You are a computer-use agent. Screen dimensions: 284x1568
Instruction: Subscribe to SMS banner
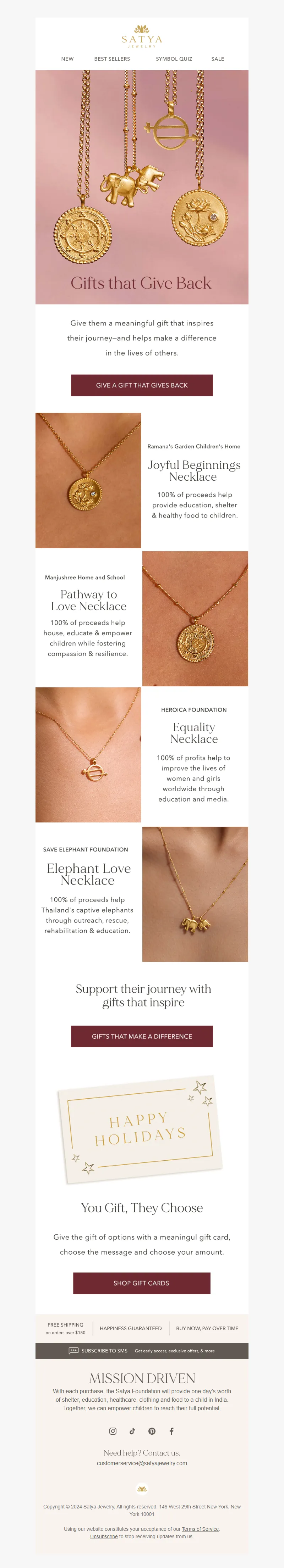pos(141,1350)
